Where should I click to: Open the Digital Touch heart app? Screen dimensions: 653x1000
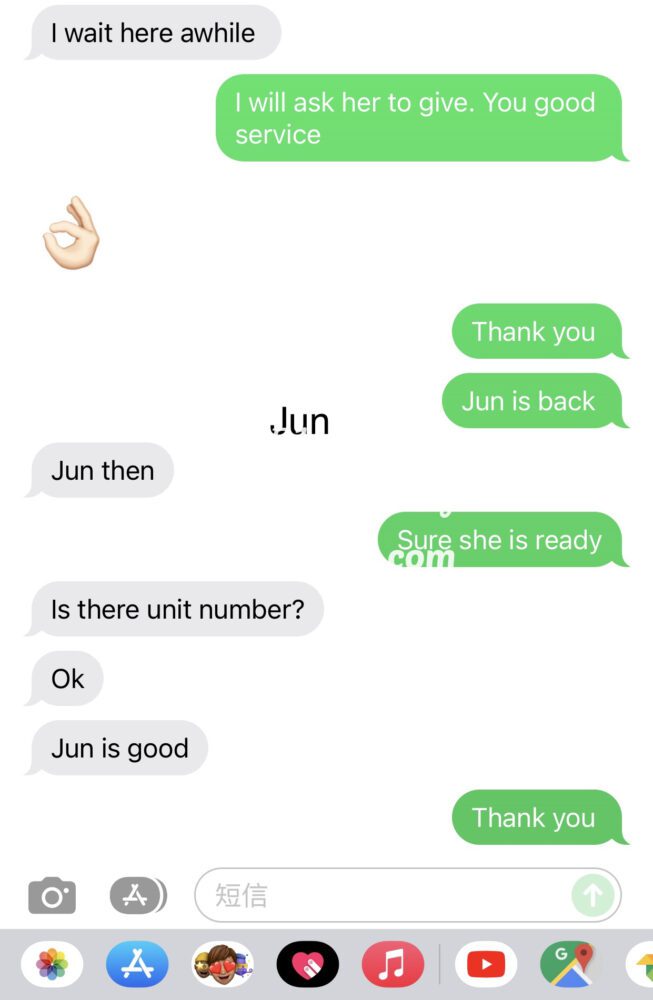click(307, 965)
